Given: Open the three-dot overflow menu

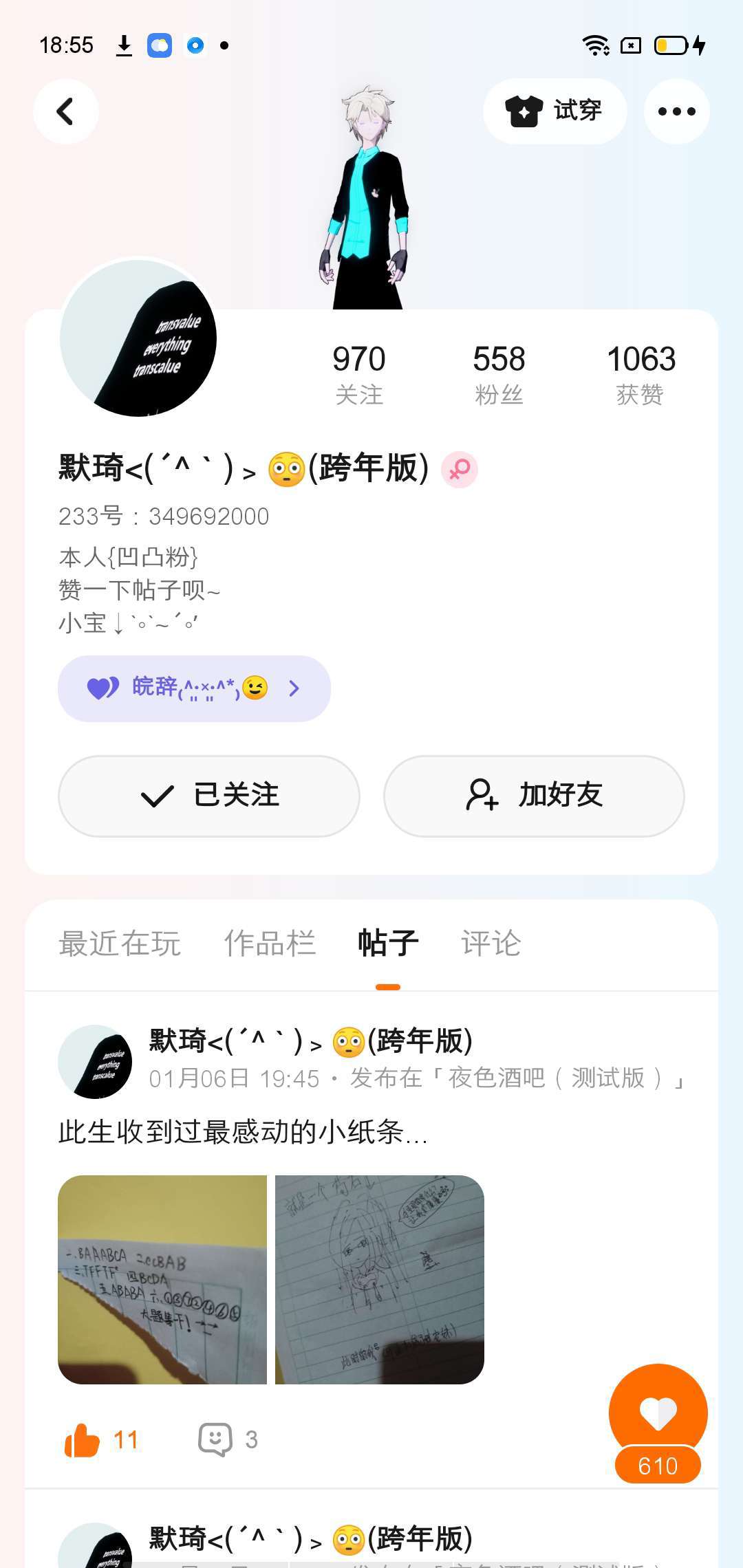Looking at the screenshot, I should [x=676, y=111].
